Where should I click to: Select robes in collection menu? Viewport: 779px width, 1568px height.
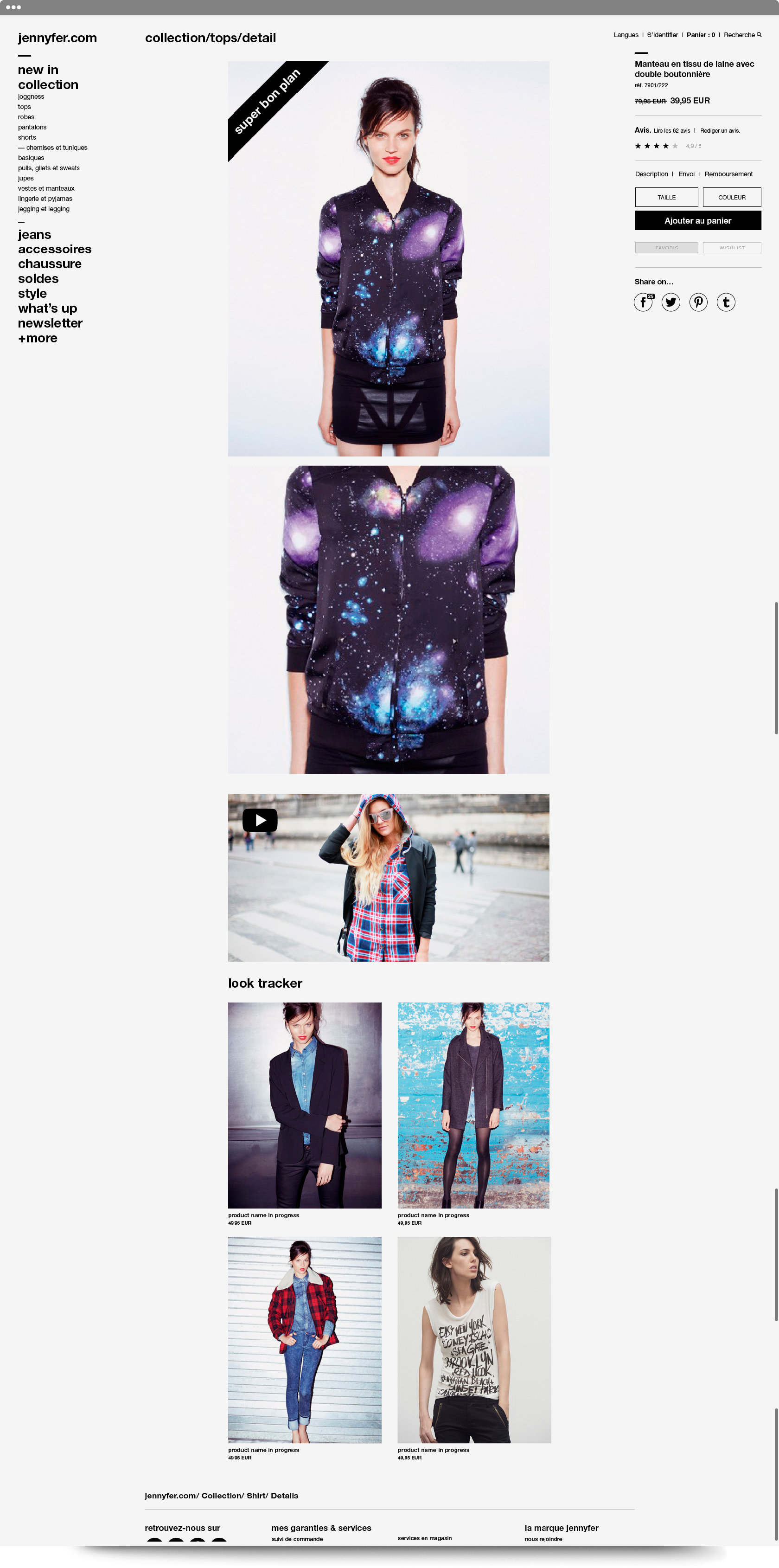coord(26,117)
